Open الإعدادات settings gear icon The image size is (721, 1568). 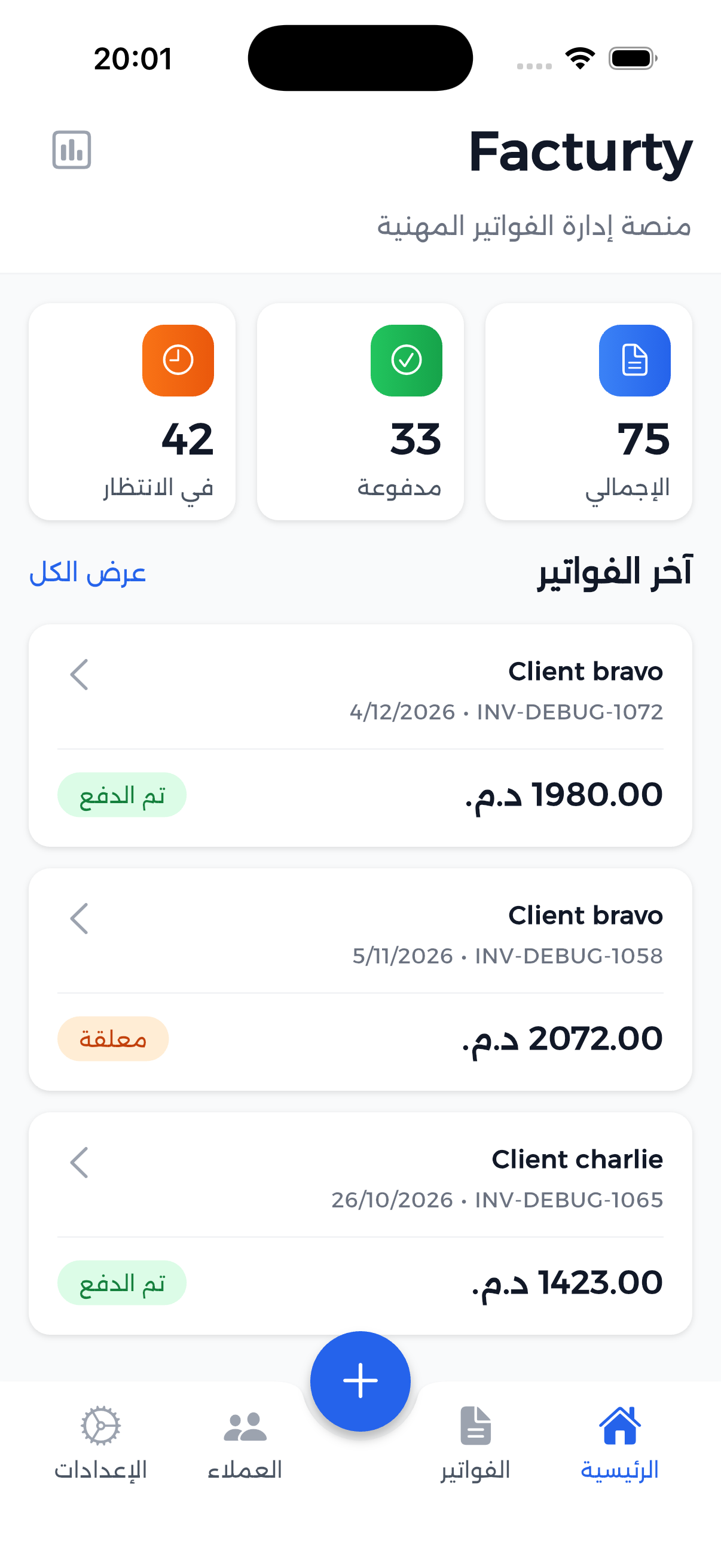[100, 1426]
